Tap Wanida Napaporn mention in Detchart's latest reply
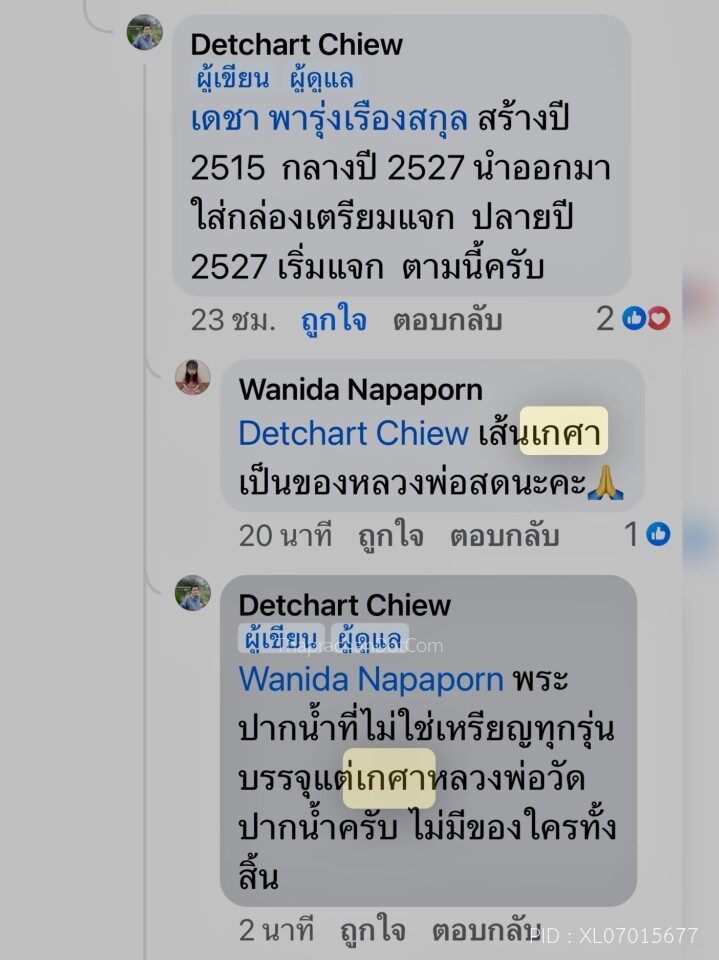This screenshot has height=960, width=719. point(371,679)
